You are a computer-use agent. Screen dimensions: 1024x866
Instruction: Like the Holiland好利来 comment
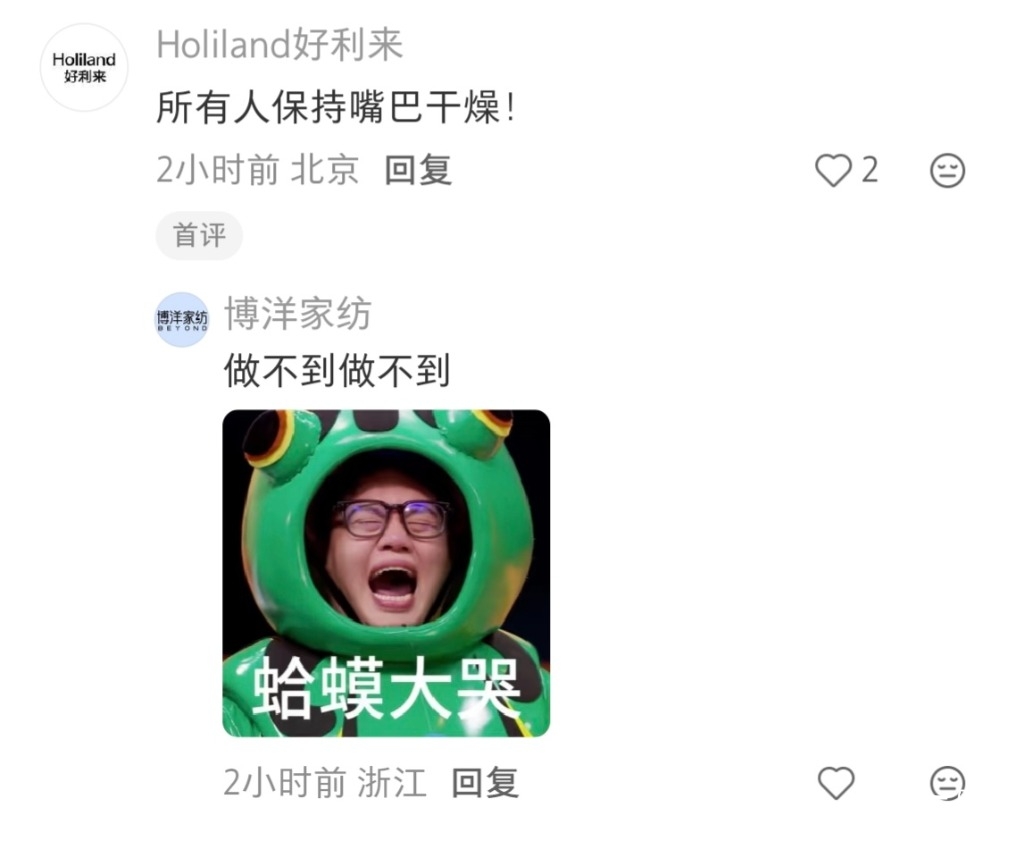coord(834,171)
